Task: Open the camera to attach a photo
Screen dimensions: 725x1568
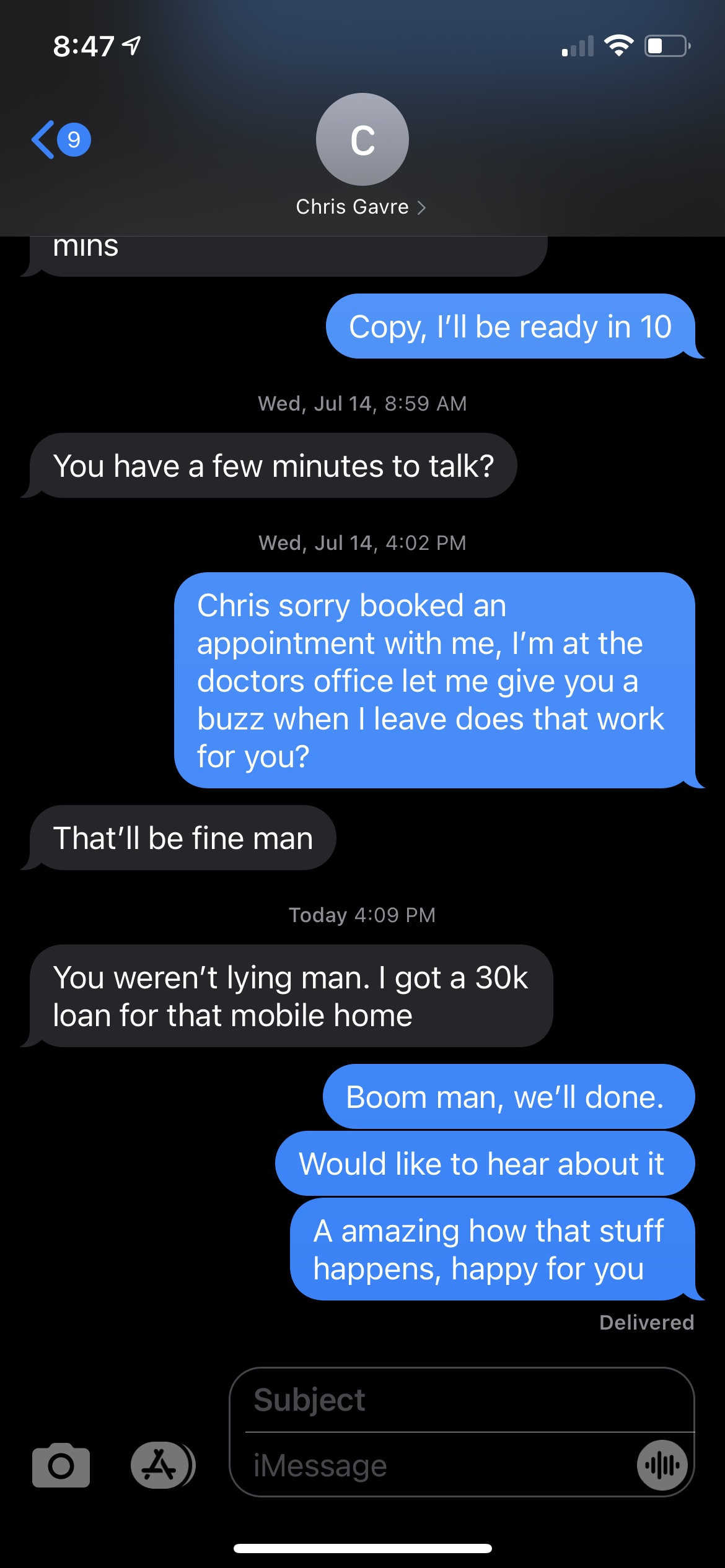Action: (61, 1465)
